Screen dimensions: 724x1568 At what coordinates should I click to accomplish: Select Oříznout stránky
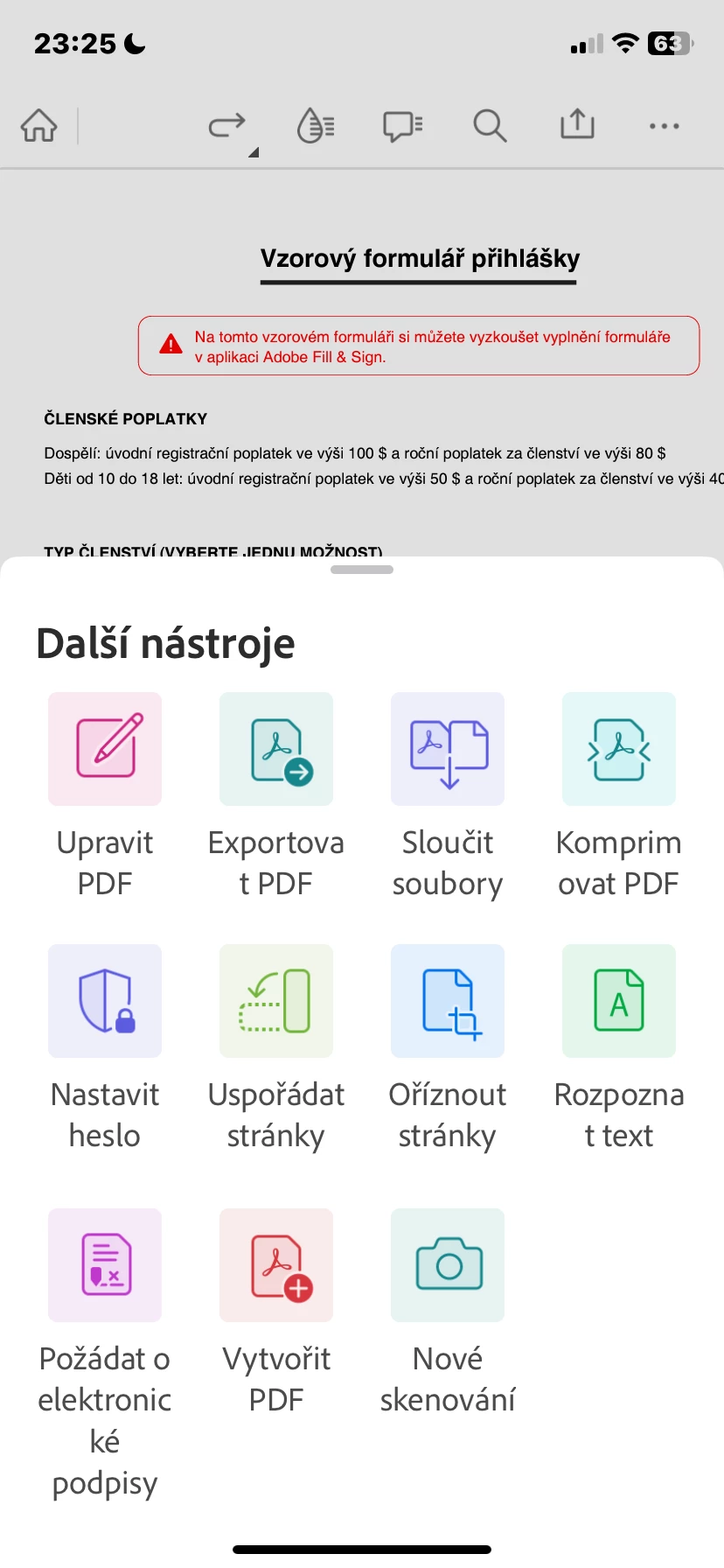pos(448,1001)
